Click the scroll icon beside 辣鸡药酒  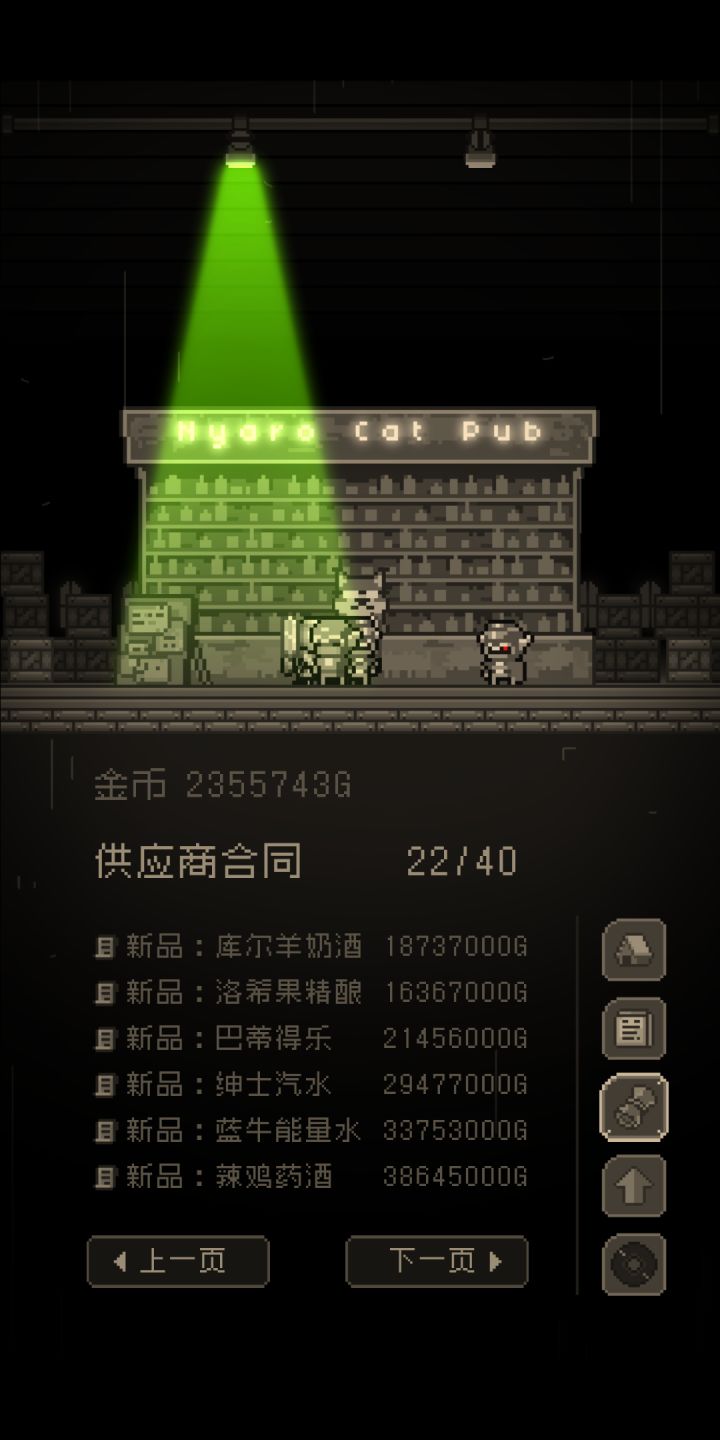106,1177
